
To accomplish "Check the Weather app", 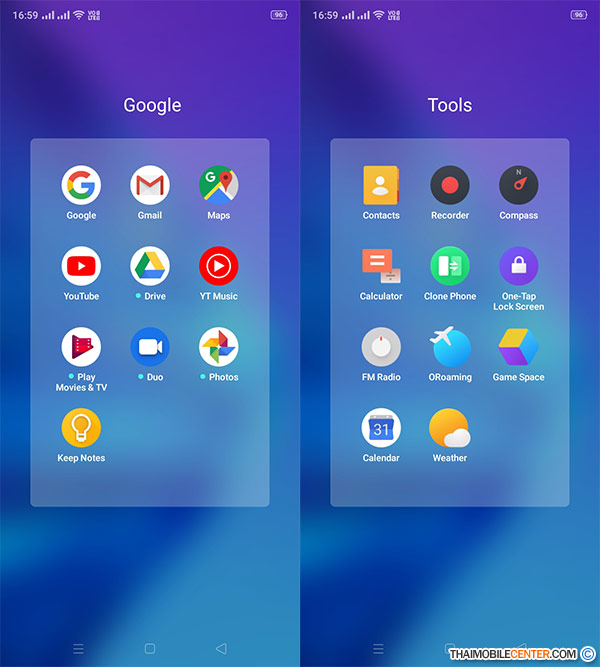I will tap(450, 428).
